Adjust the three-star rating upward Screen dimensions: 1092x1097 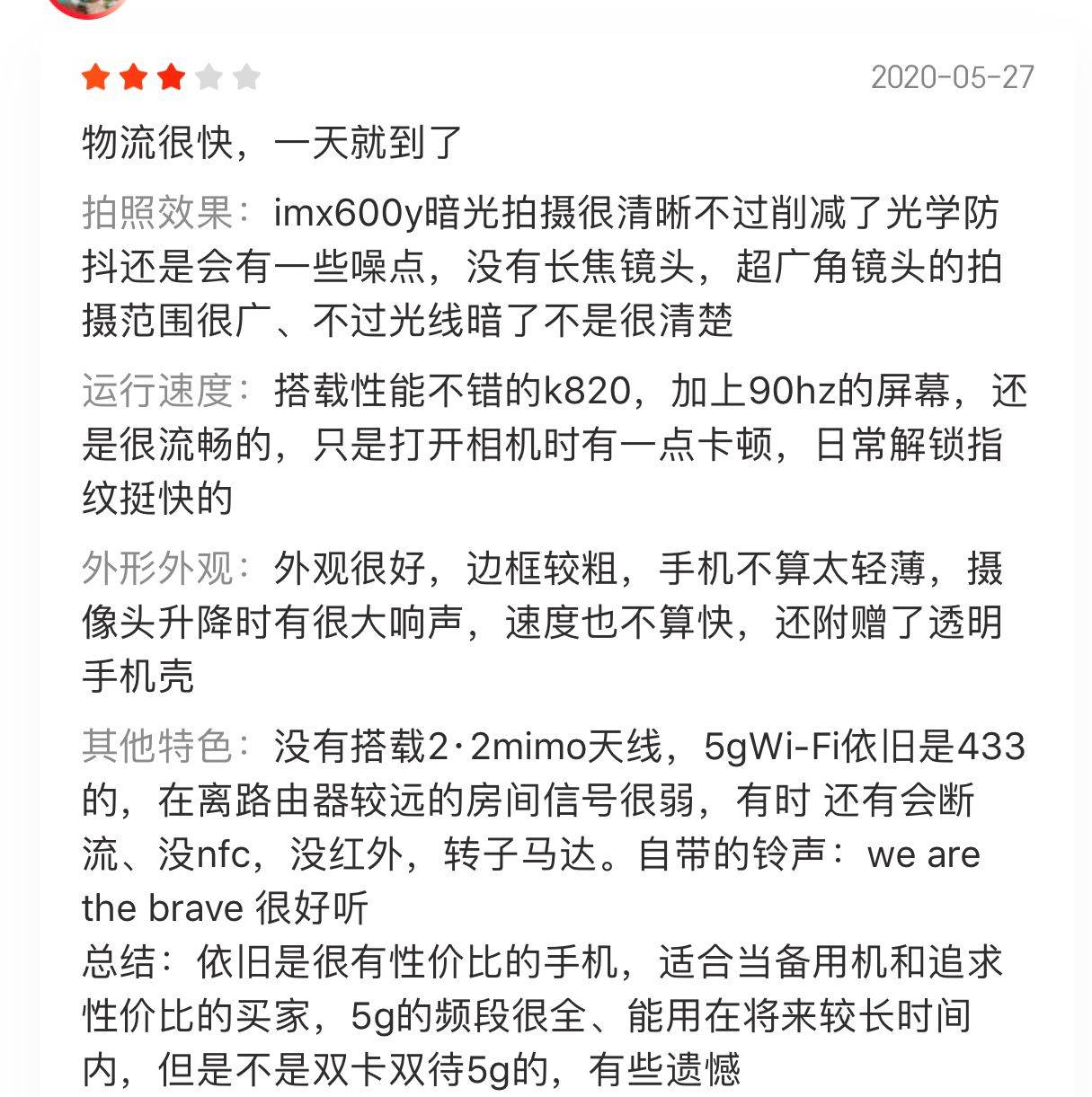tap(209, 76)
